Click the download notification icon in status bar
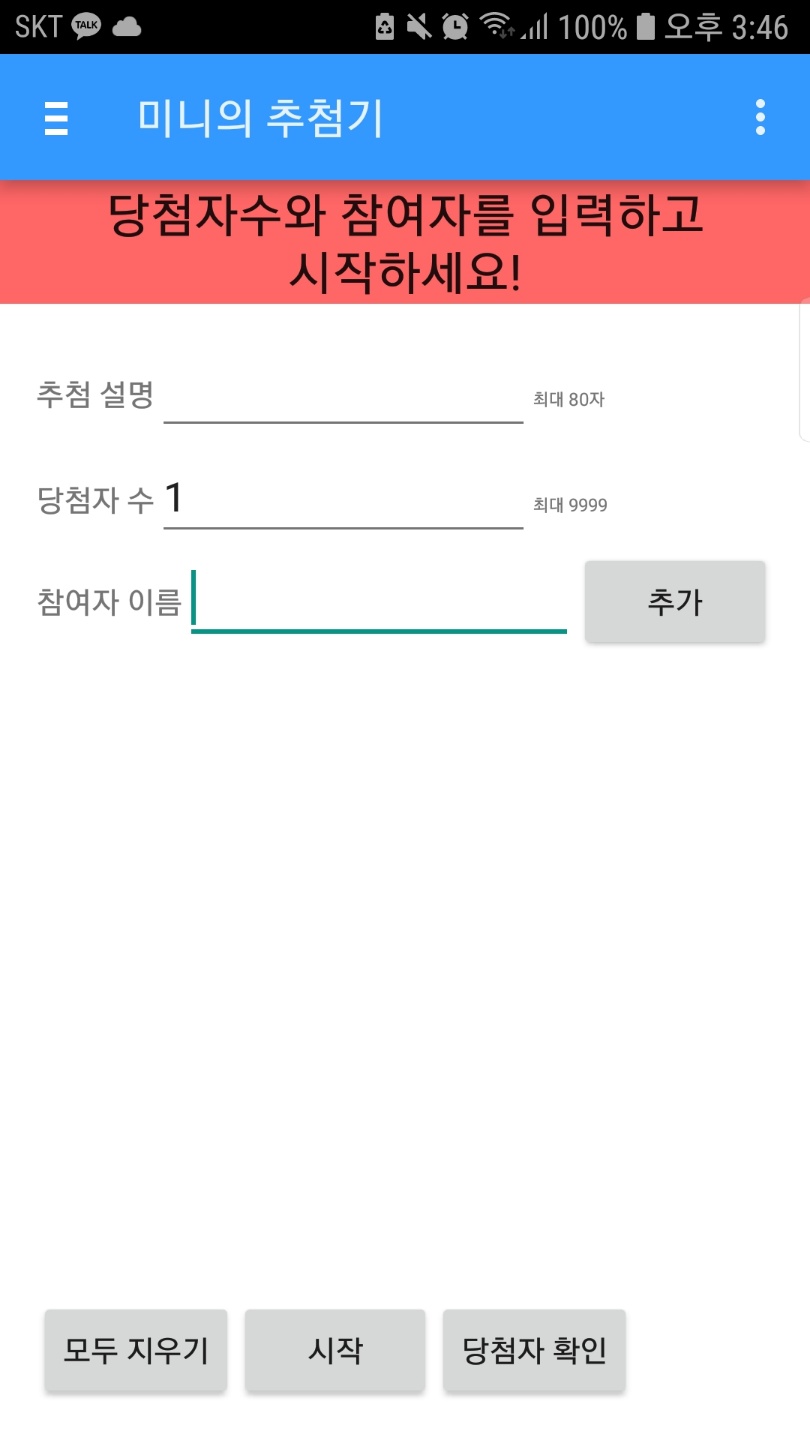 point(386,27)
